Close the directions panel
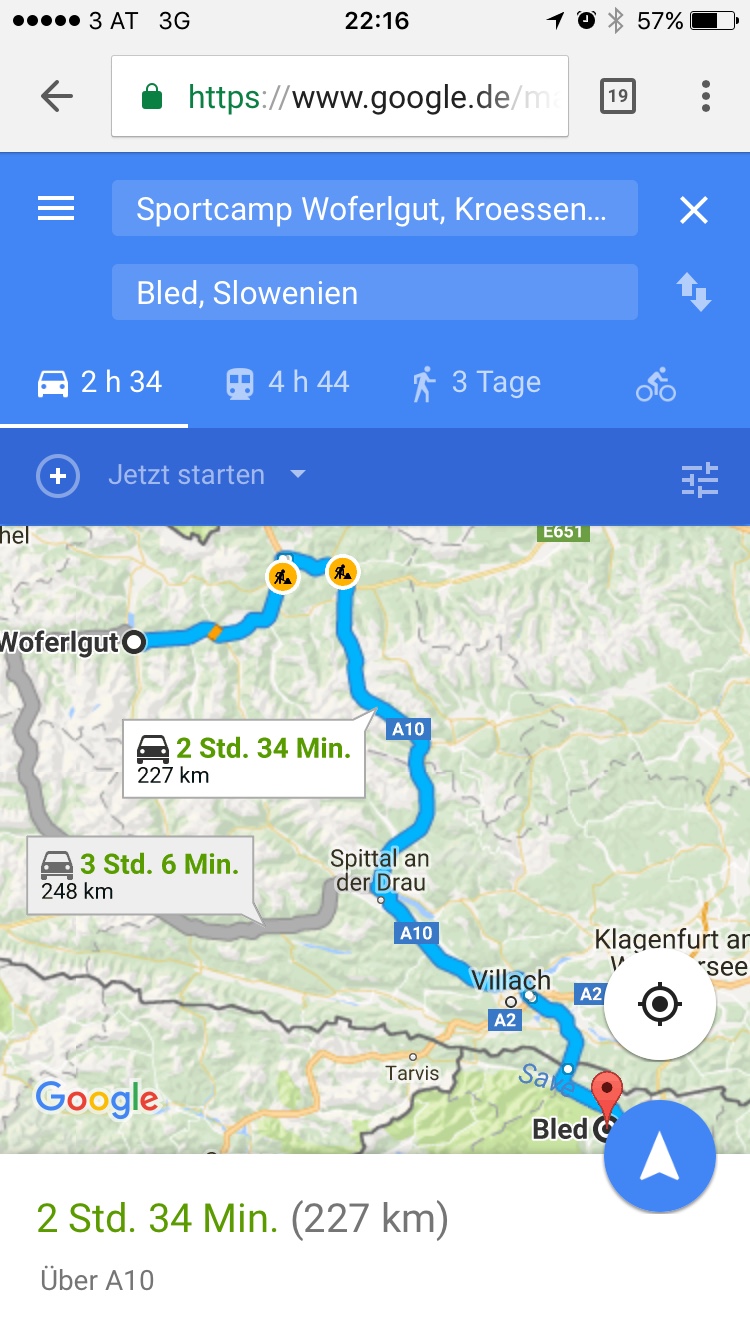This screenshot has height=1334, width=750. pos(693,210)
